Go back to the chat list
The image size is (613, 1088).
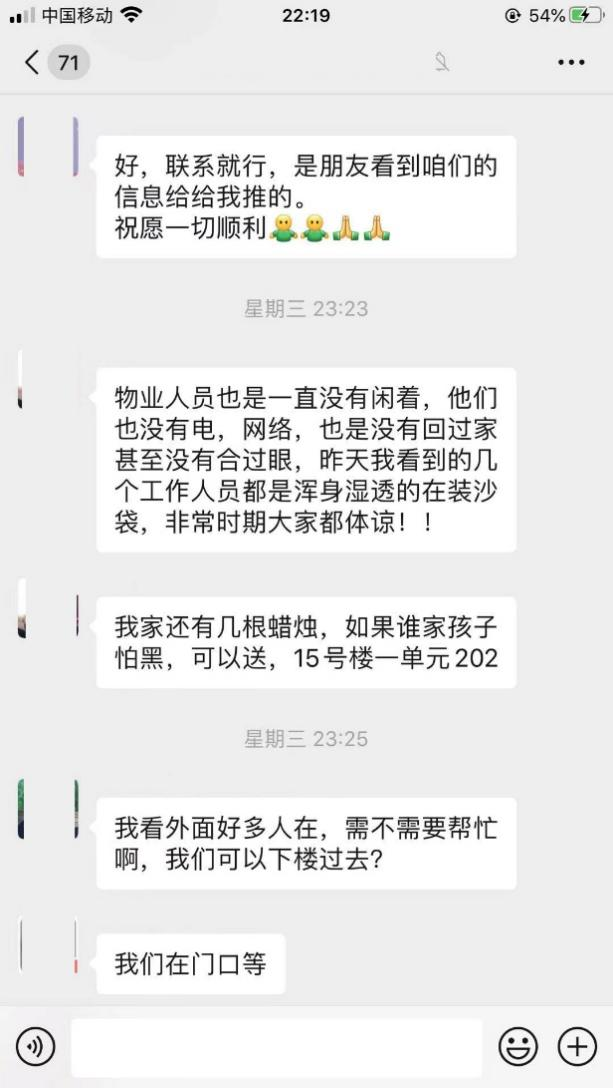[32, 62]
